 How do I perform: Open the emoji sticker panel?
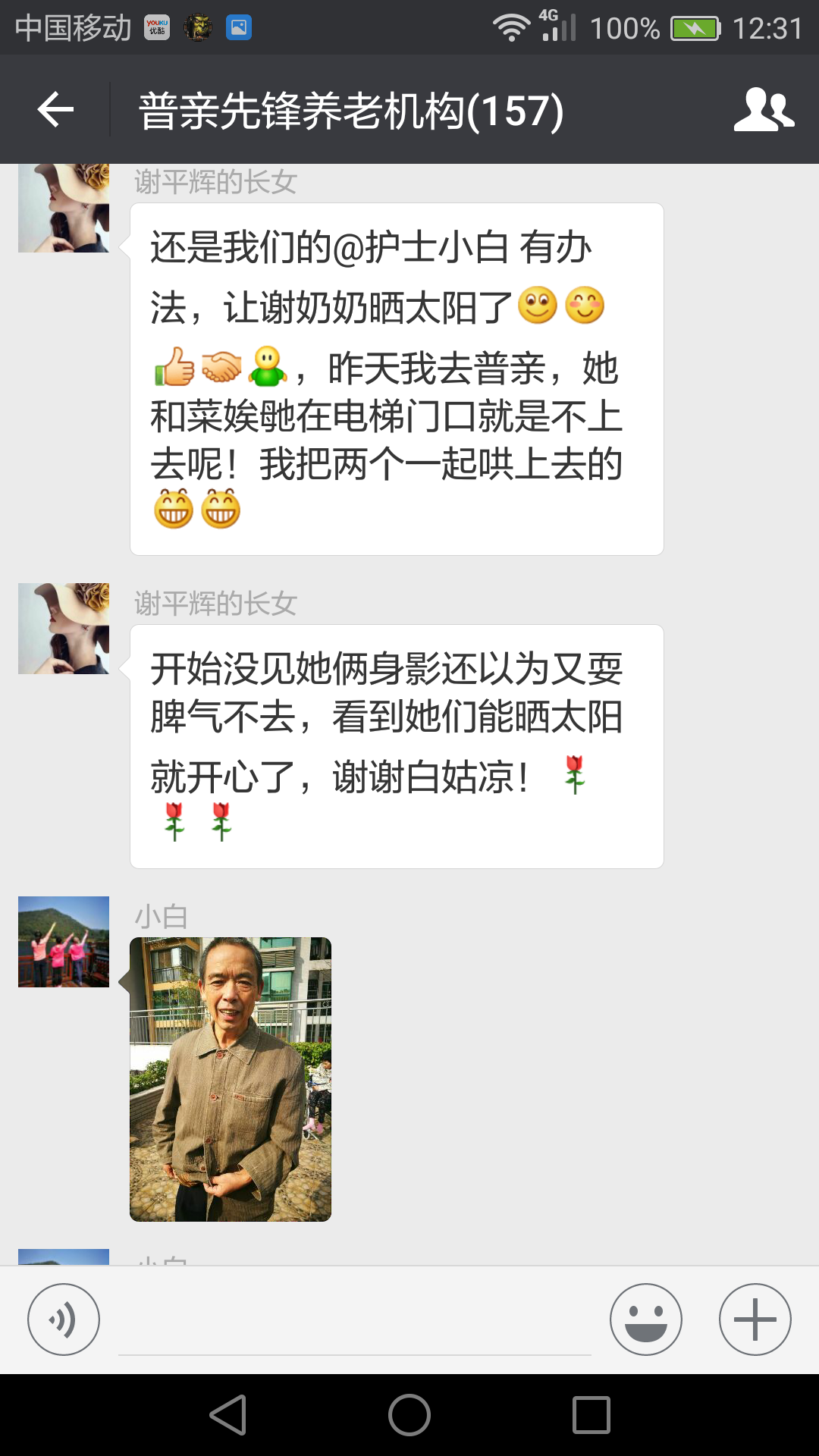coord(645,1319)
